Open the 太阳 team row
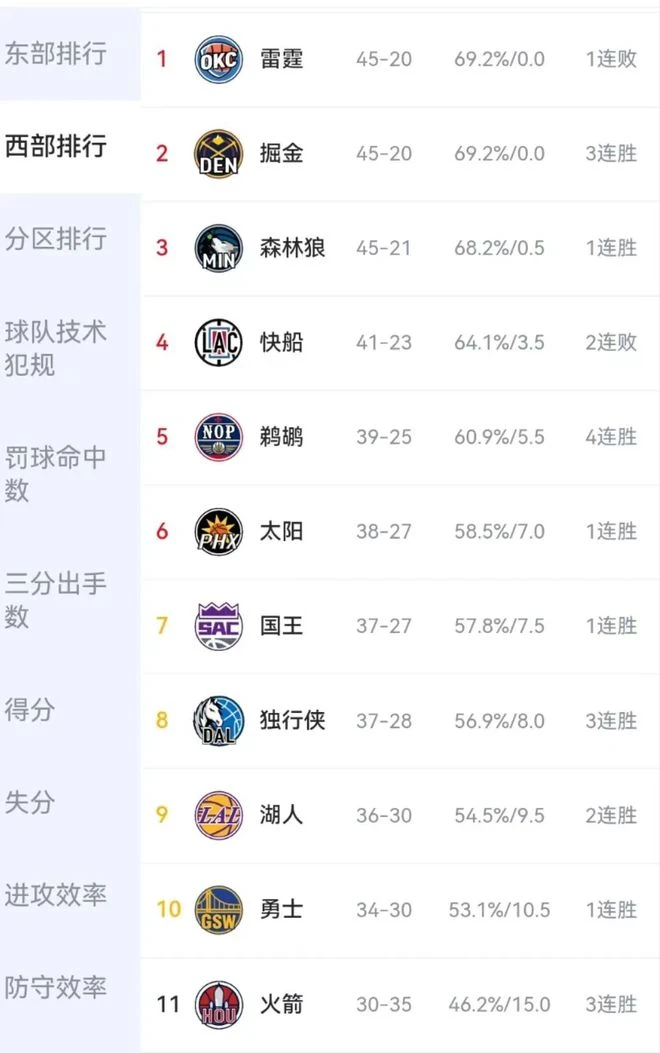Image resolution: width=660 pixels, height=1053 pixels. click(x=400, y=531)
